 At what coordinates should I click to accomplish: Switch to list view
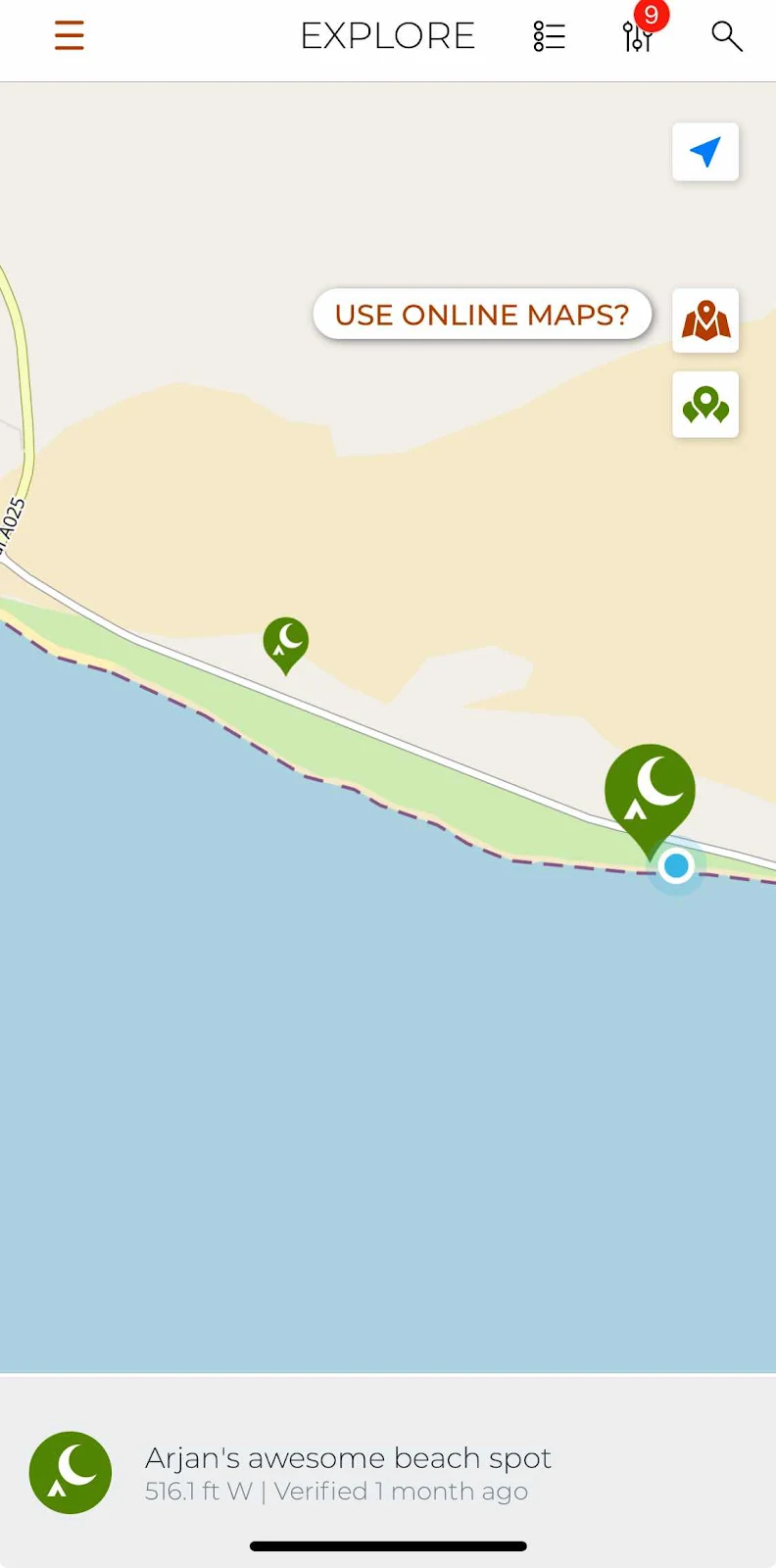click(x=549, y=36)
